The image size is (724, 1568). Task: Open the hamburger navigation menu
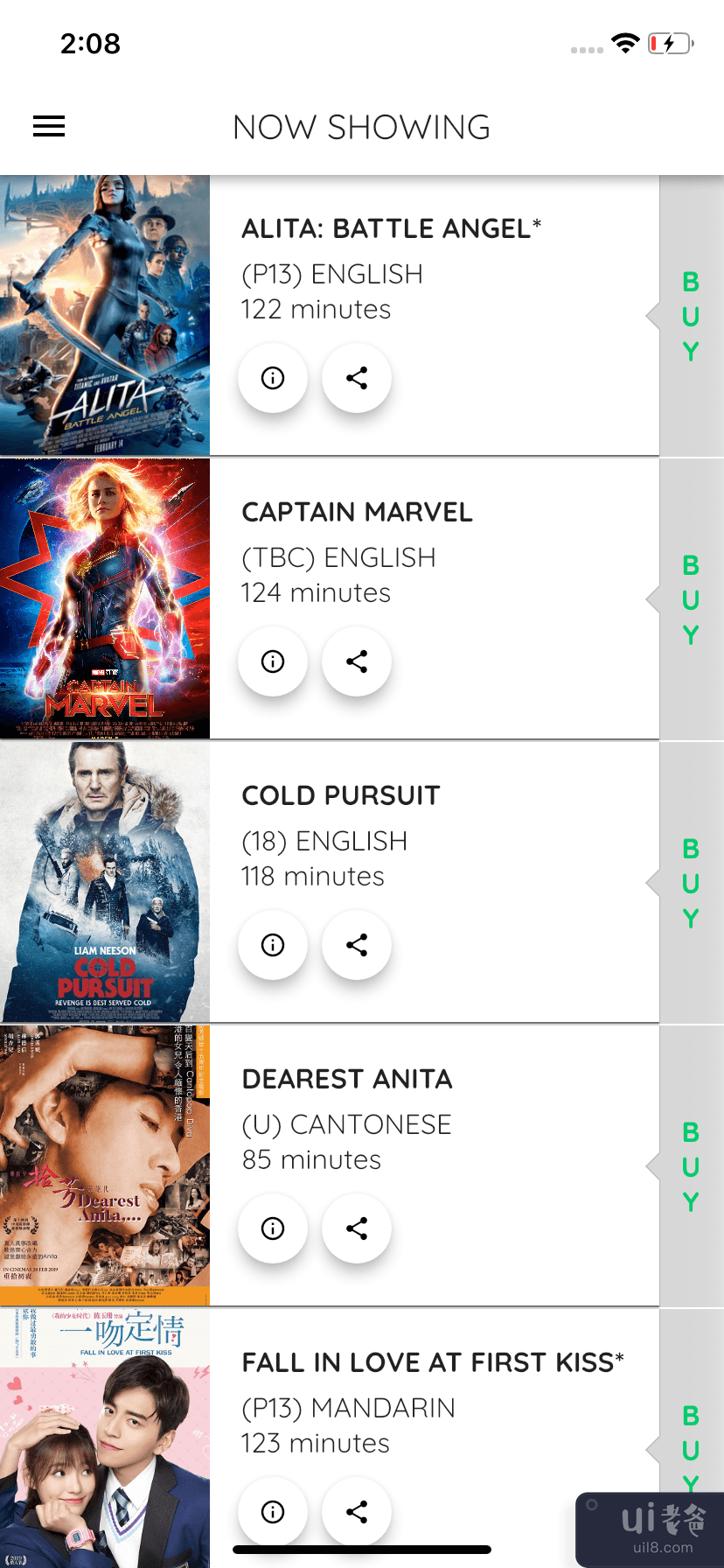[49, 127]
